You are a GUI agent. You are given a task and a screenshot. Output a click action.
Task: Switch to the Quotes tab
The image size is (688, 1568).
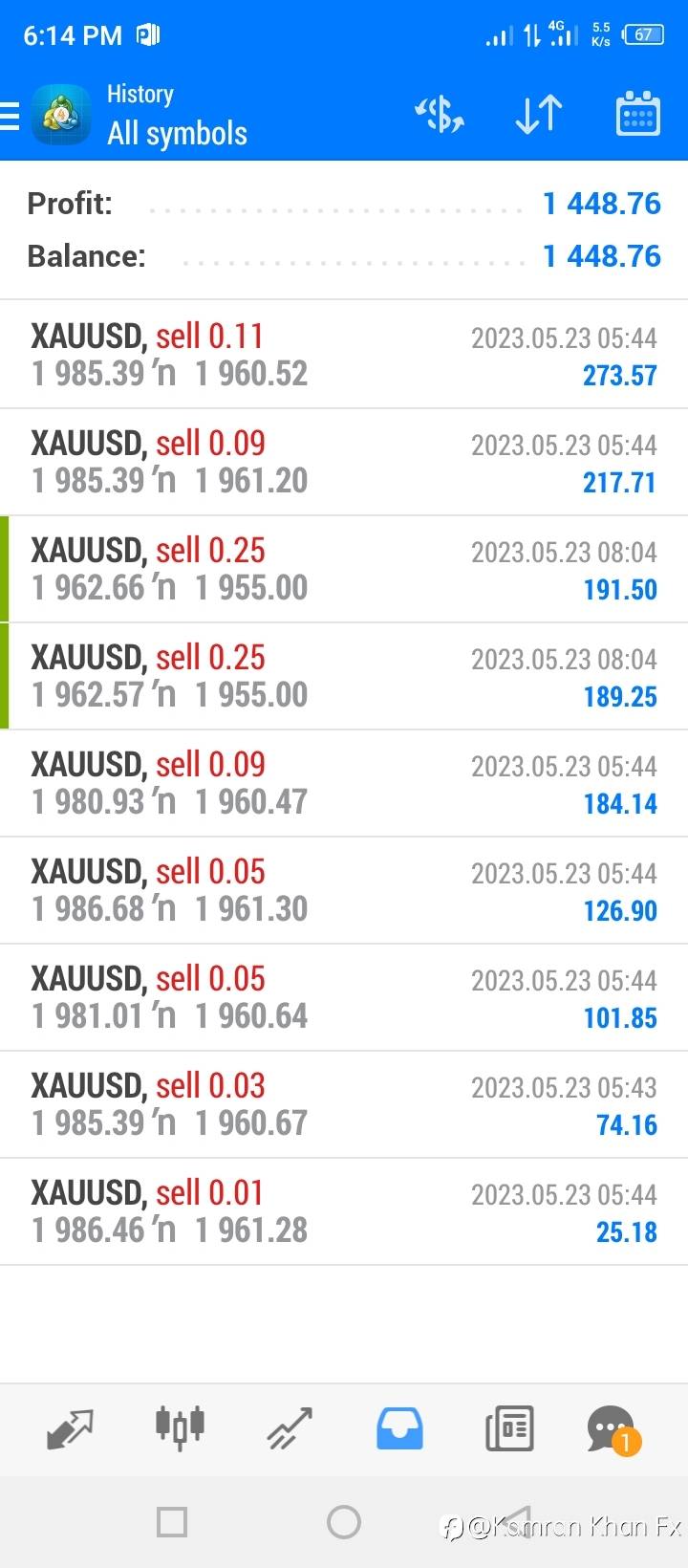[x=70, y=1429]
